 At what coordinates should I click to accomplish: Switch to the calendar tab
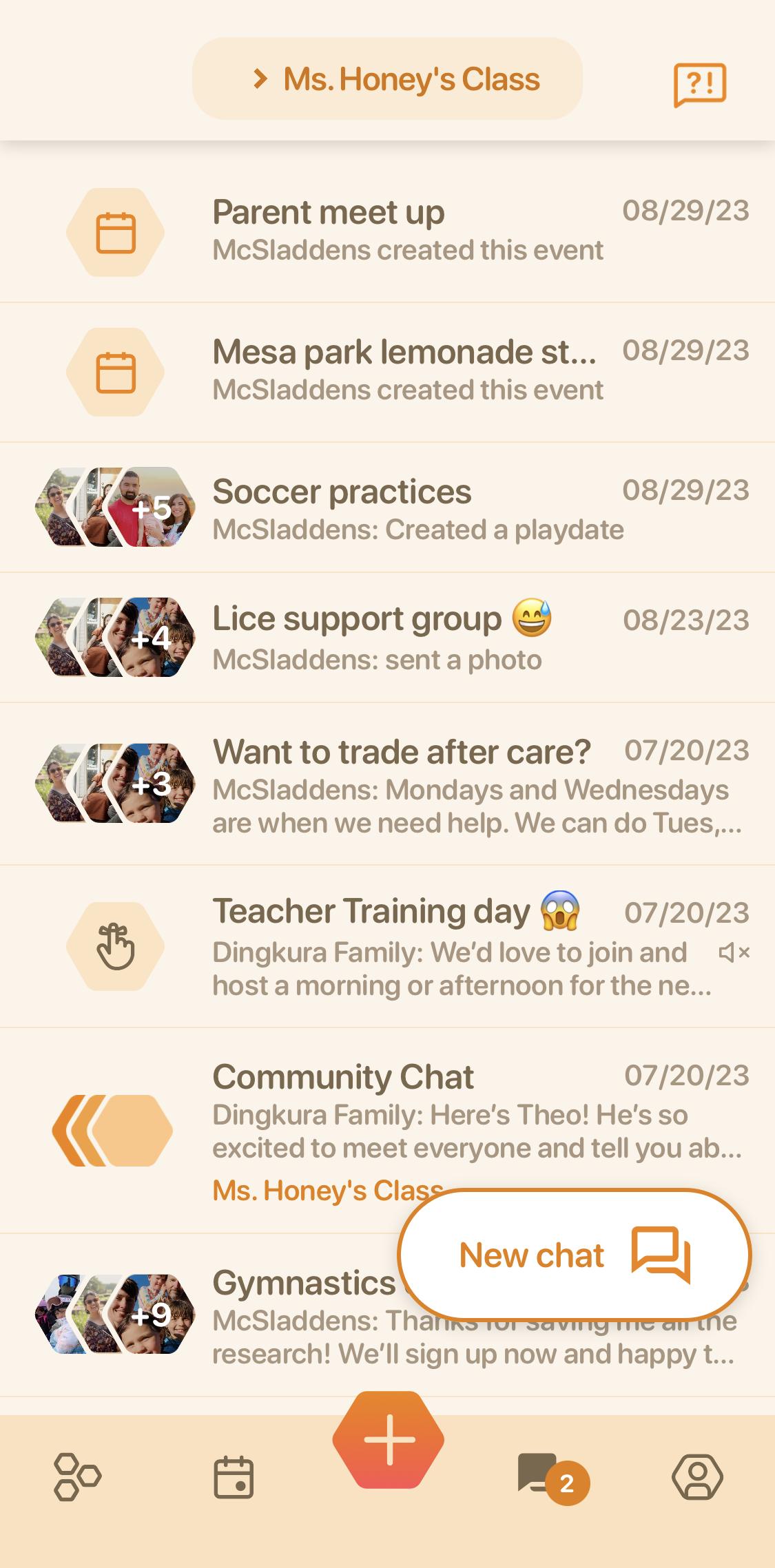pyautogui.click(x=234, y=1477)
